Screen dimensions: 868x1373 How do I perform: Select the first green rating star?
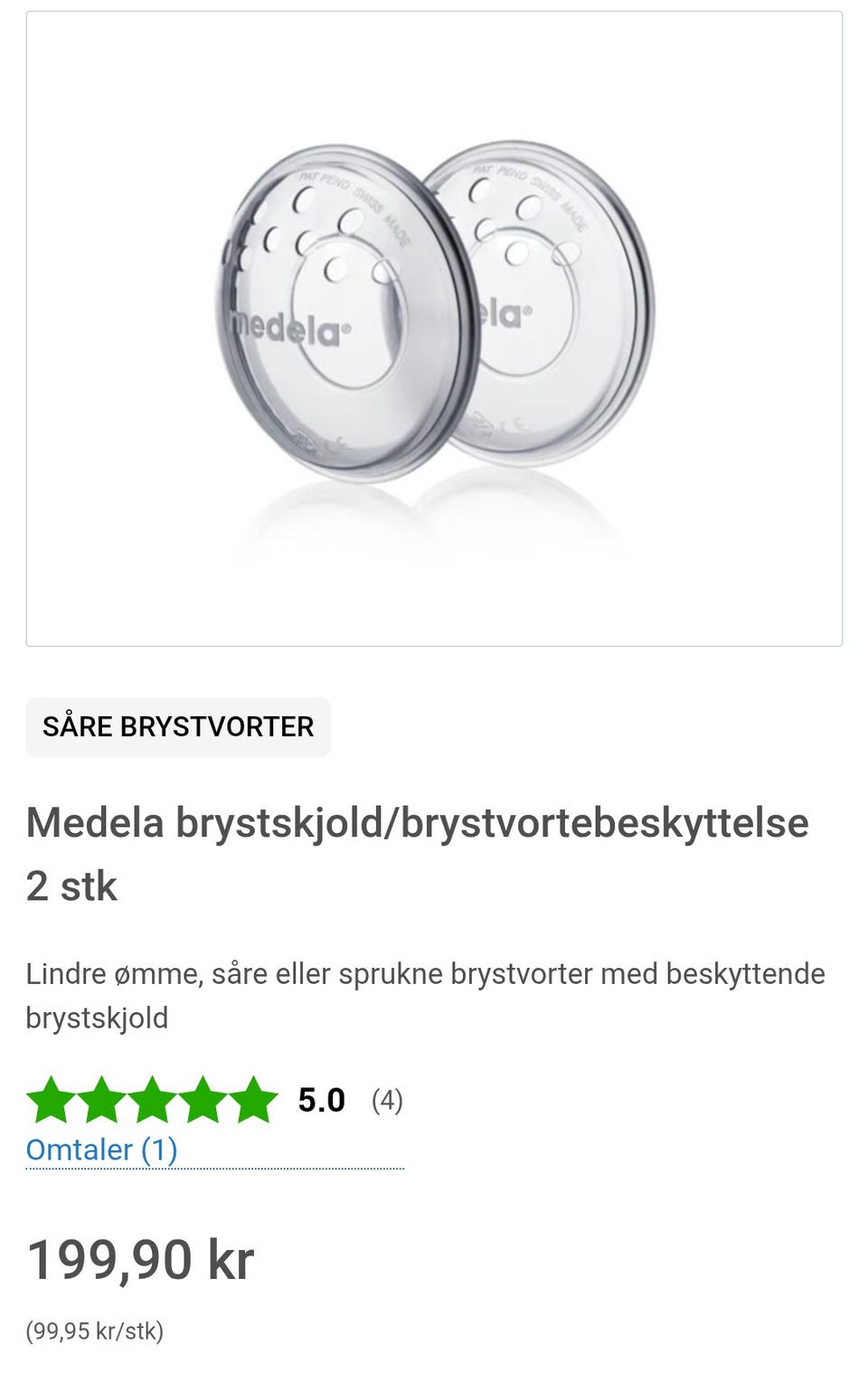click(x=52, y=1100)
